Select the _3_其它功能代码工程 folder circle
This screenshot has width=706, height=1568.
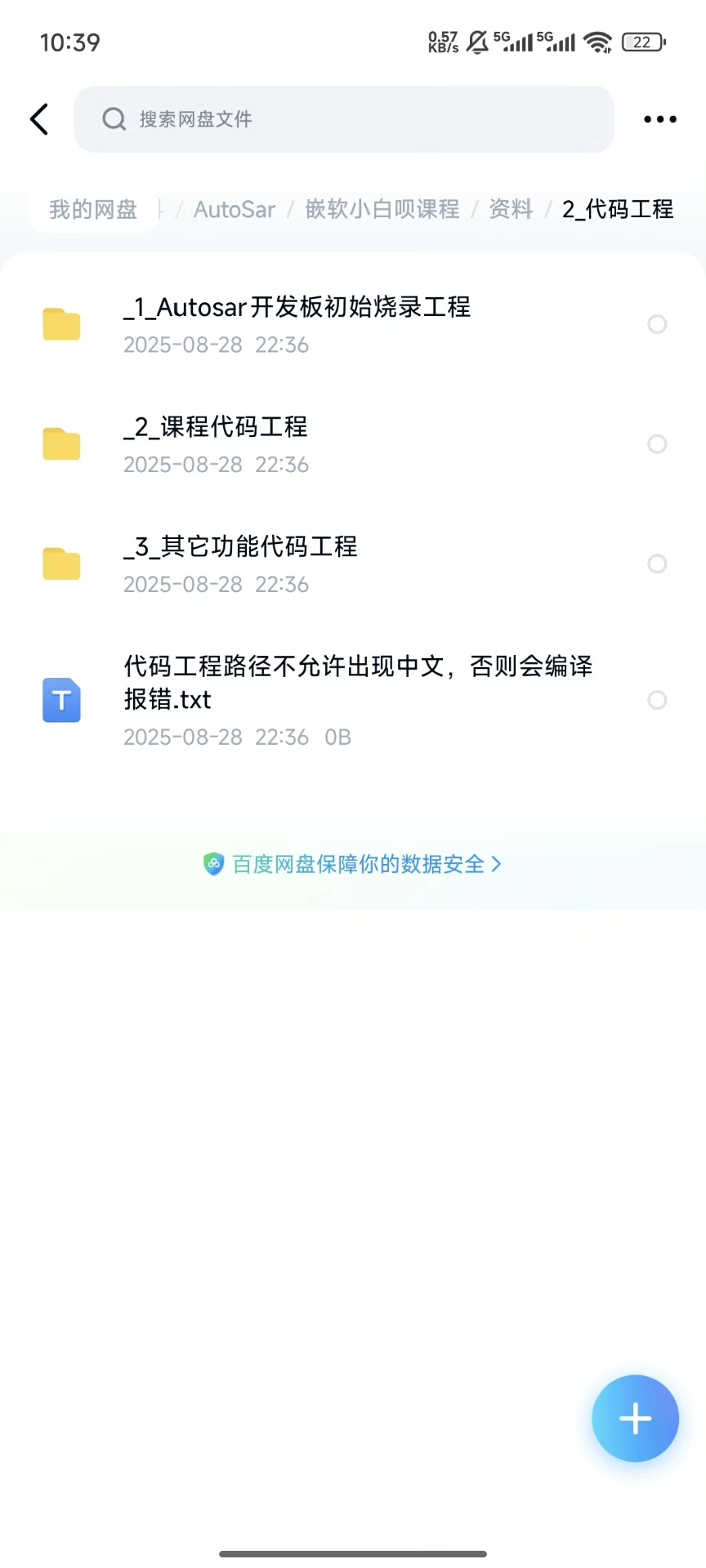coord(657,563)
